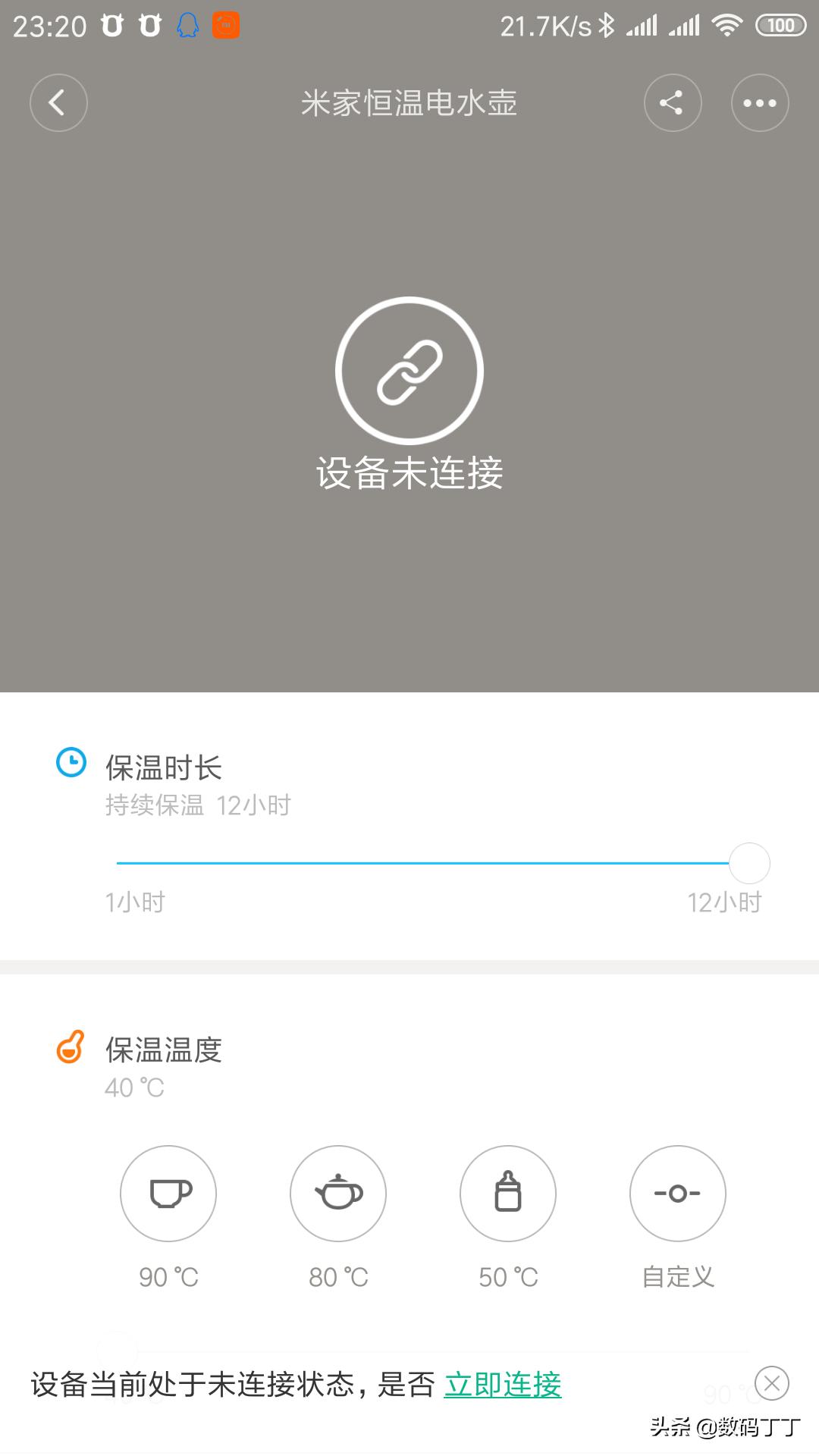Share the kettle device

672,103
